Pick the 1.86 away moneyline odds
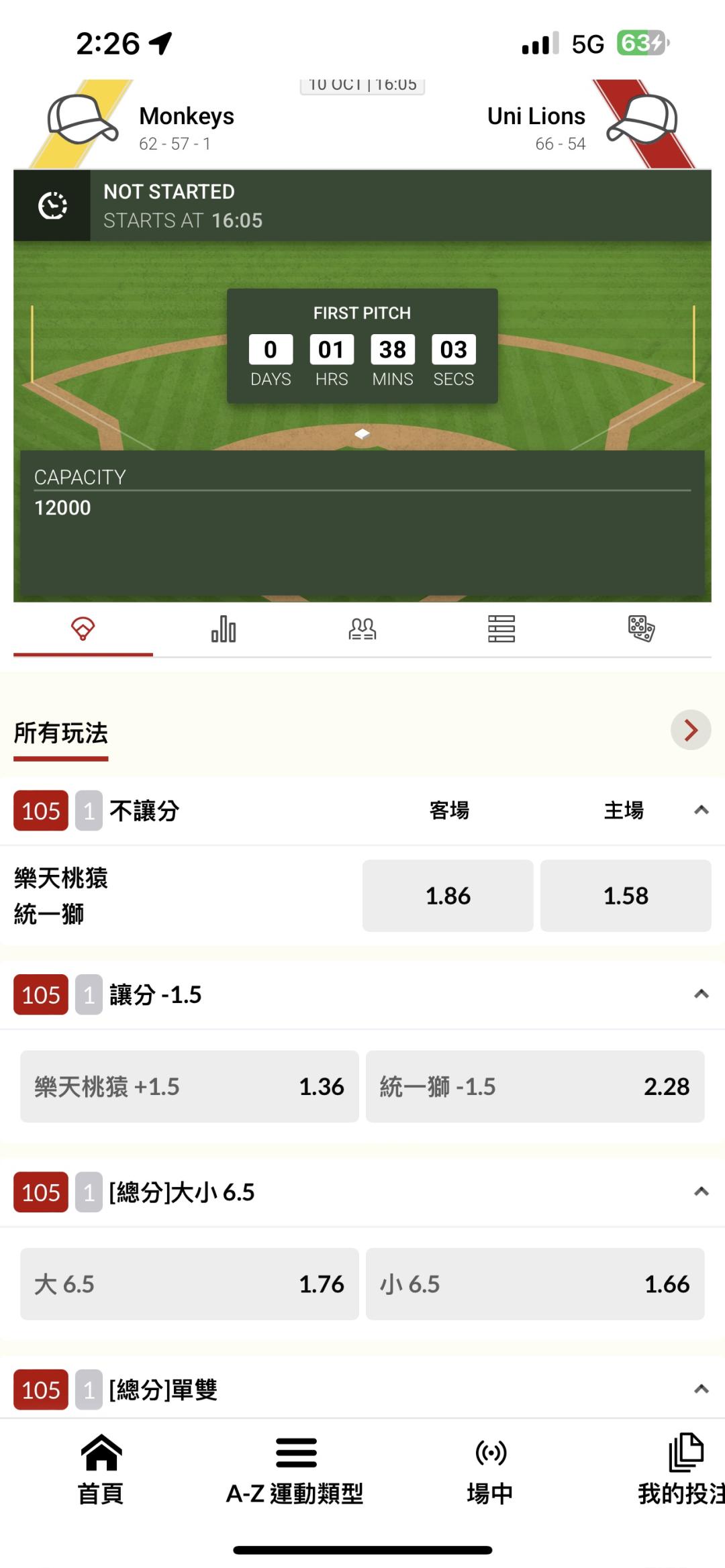 [448, 896]
